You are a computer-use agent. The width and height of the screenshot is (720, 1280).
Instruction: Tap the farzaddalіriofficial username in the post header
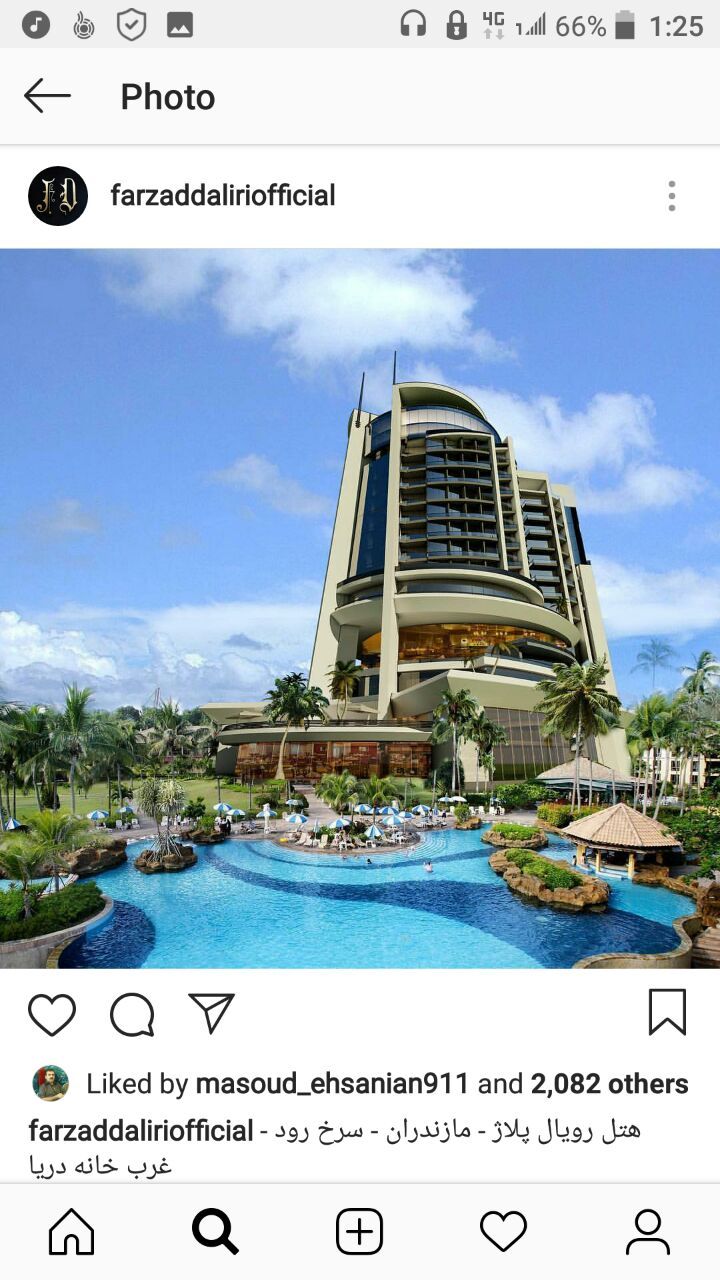point(223,196)
